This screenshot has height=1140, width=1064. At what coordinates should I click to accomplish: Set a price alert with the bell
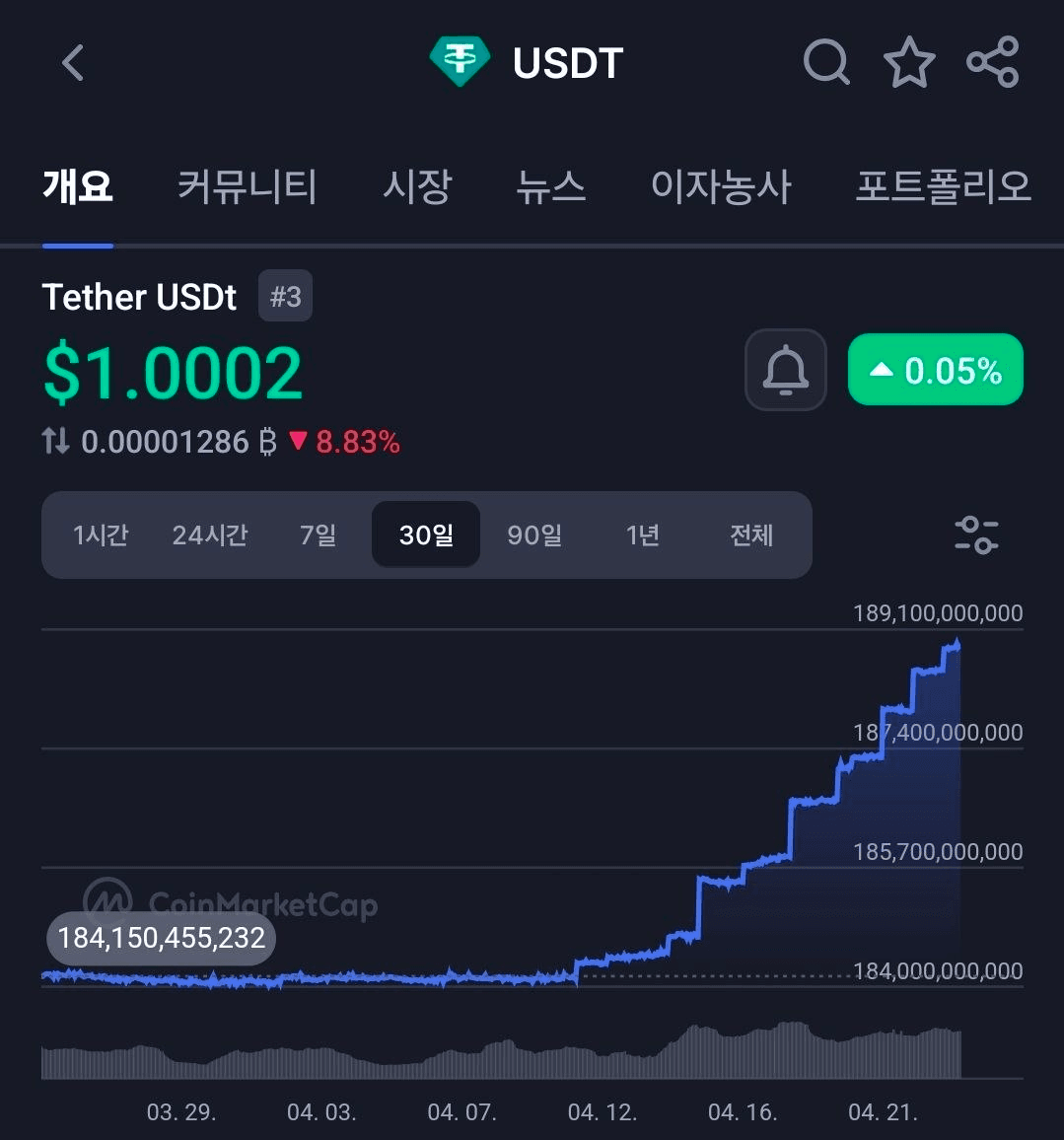(x=785, y=370)
